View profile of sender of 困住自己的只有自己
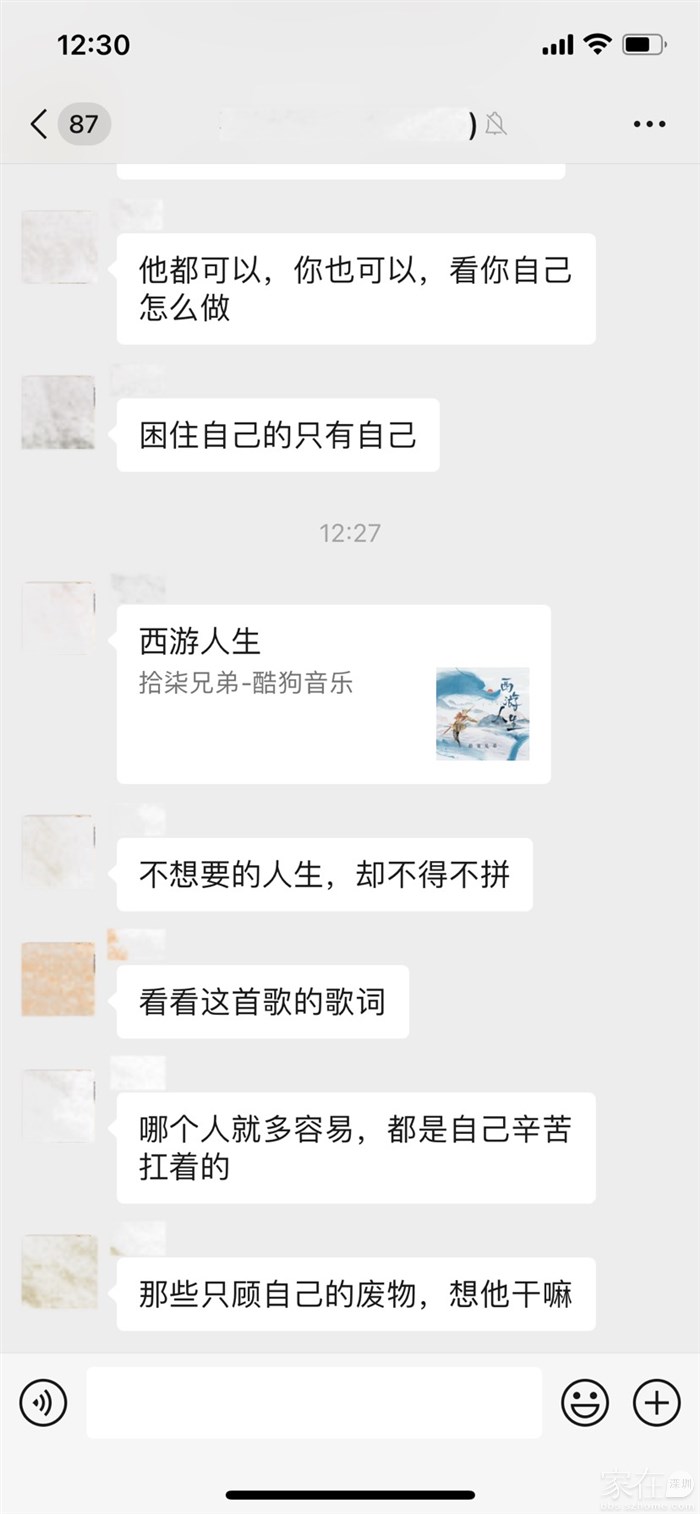The image size is (700, 1514). tap(58, 412)
